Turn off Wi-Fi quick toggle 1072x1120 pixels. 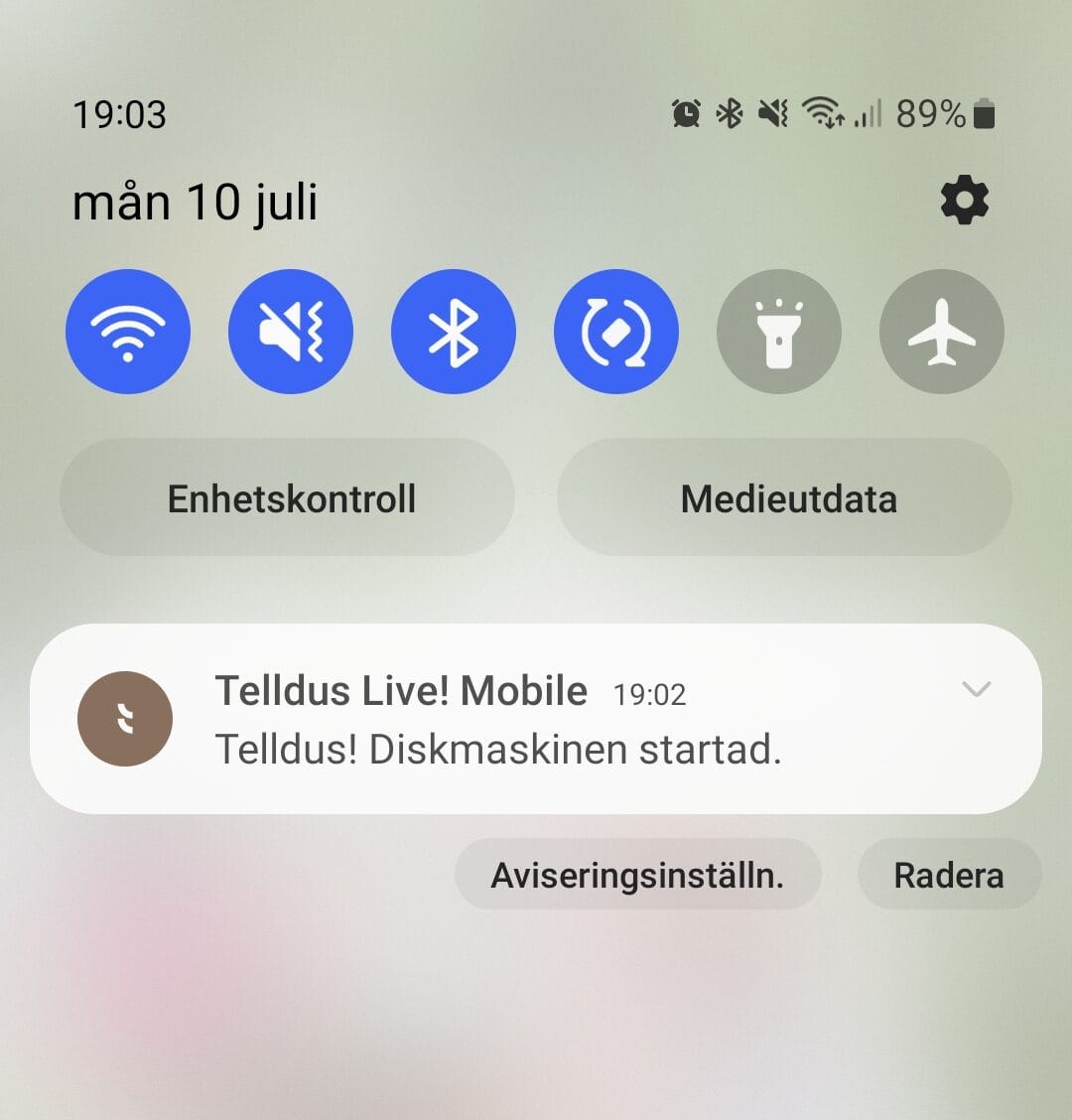pyautogui.click(x=128, y=332)
